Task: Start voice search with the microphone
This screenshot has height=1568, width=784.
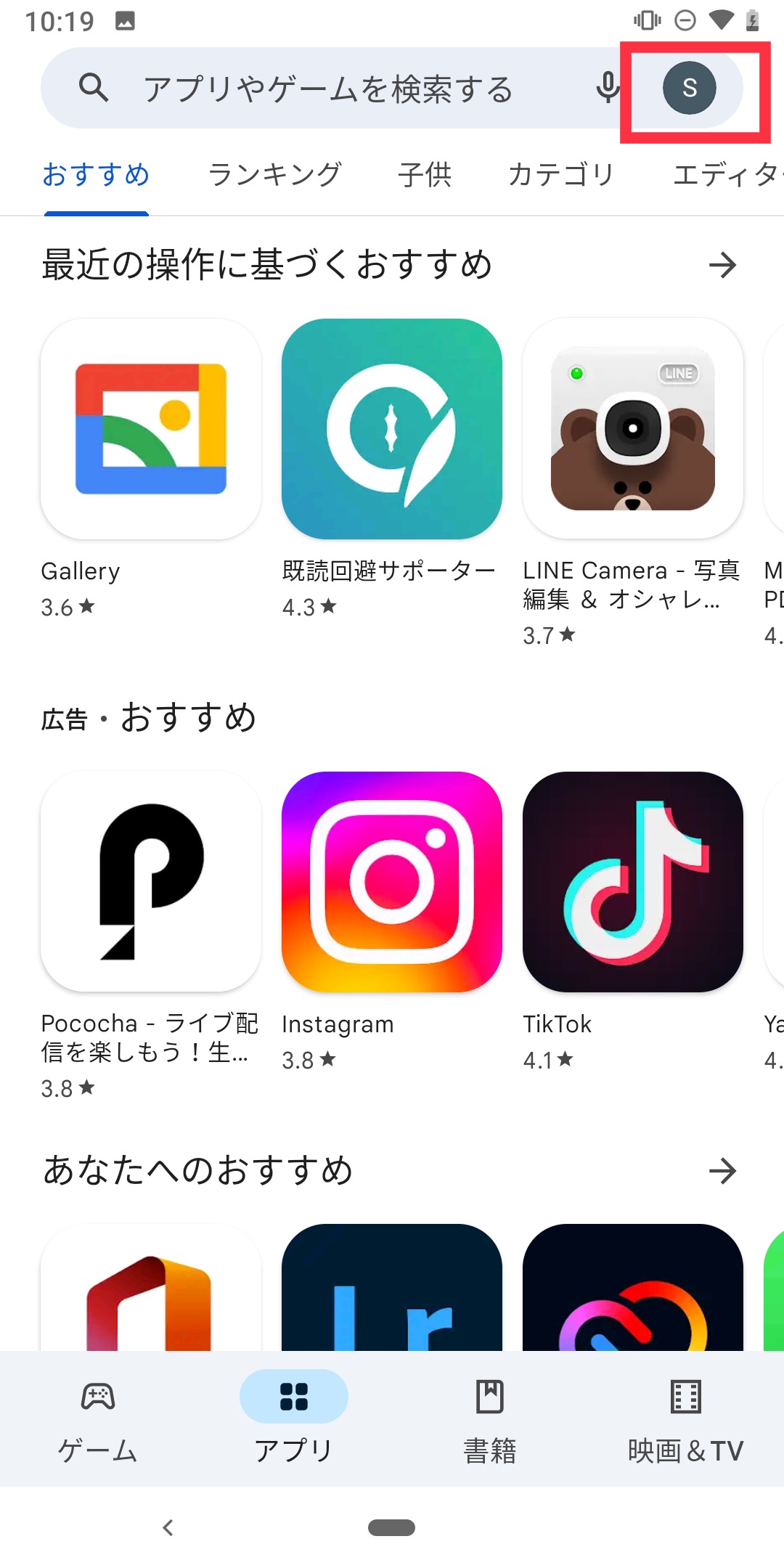Action: (608, 88)
